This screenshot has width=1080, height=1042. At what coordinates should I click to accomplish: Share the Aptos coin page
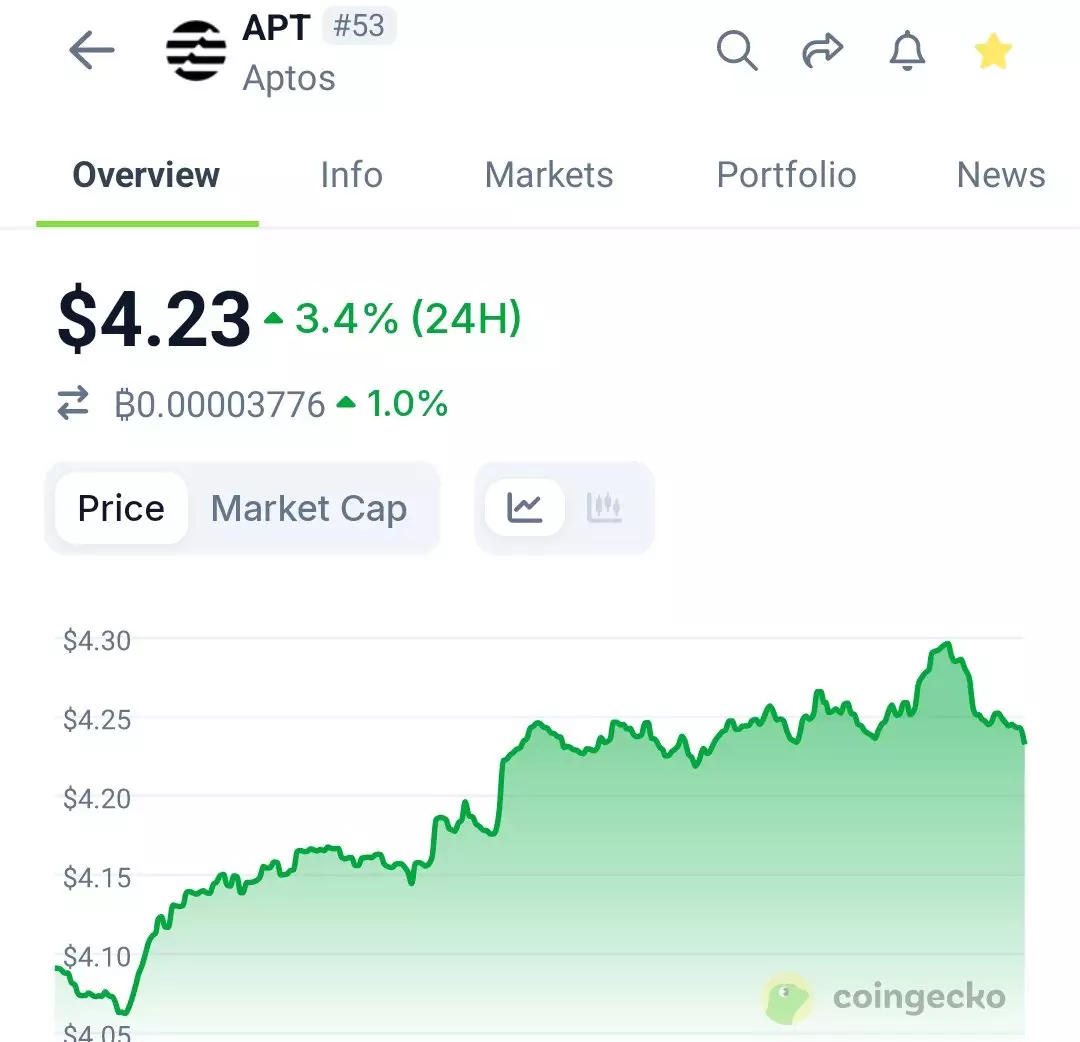(822, 51)
